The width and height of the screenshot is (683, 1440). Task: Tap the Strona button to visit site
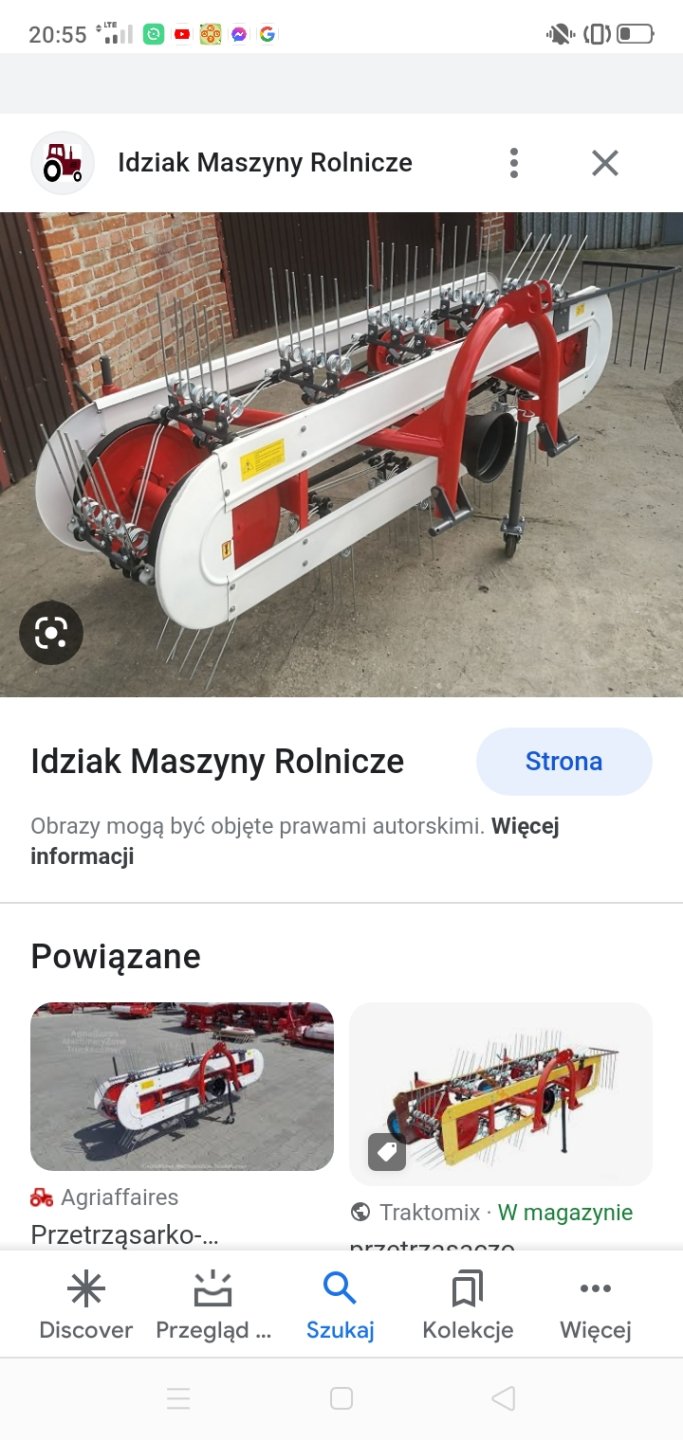(564, 761)
